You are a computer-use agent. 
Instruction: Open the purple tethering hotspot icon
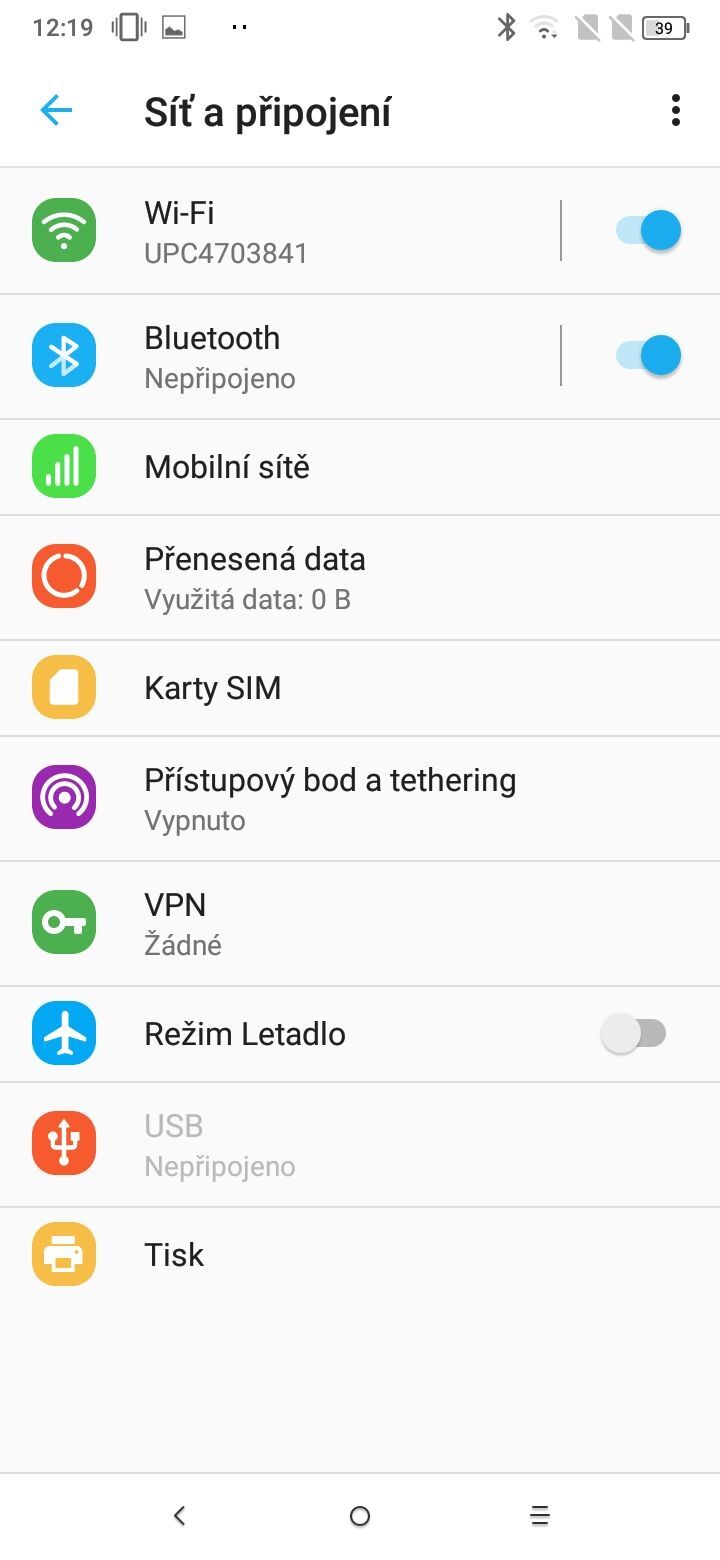64,798
